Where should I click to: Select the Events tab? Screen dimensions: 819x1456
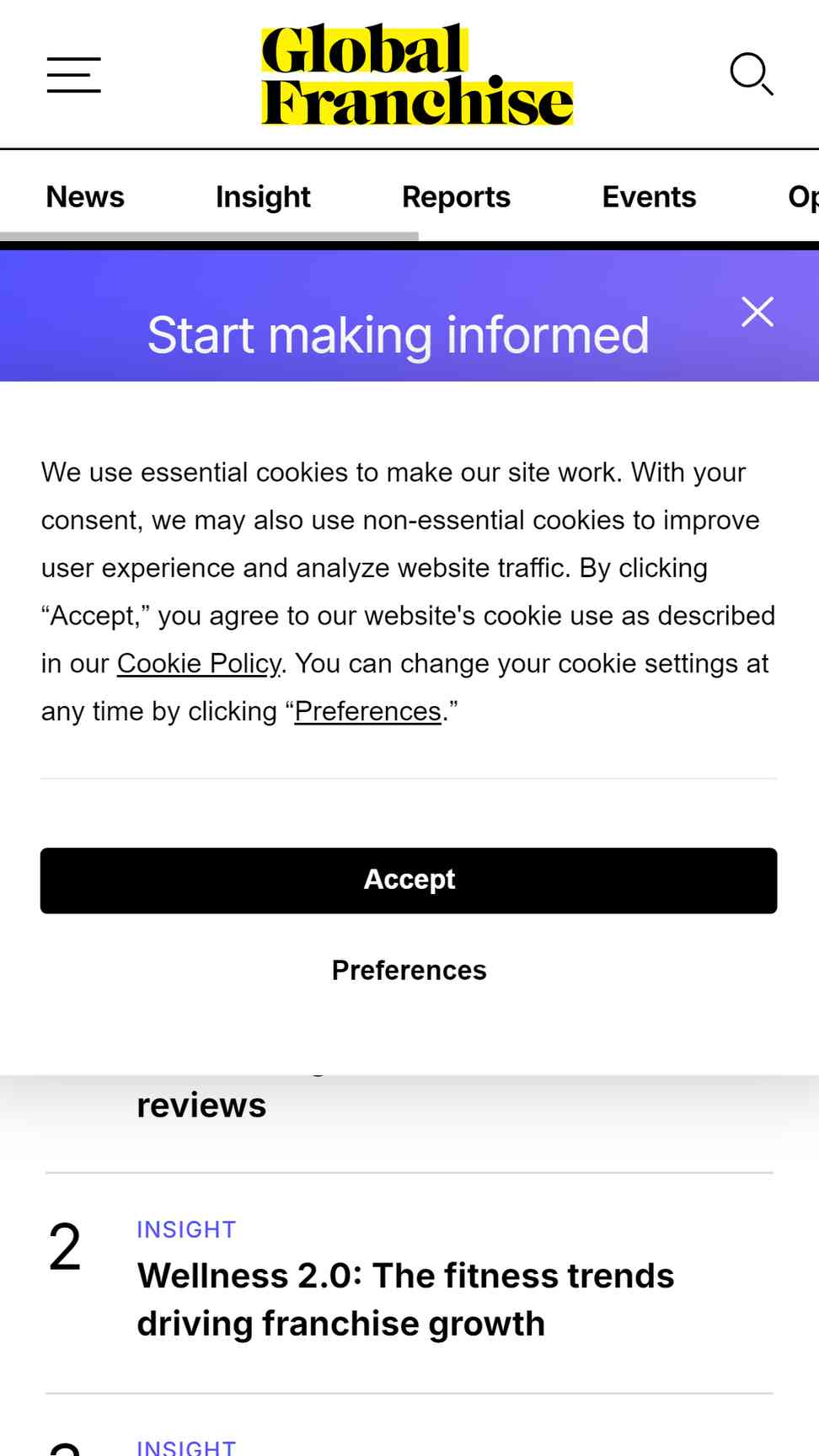coord(649,196)
